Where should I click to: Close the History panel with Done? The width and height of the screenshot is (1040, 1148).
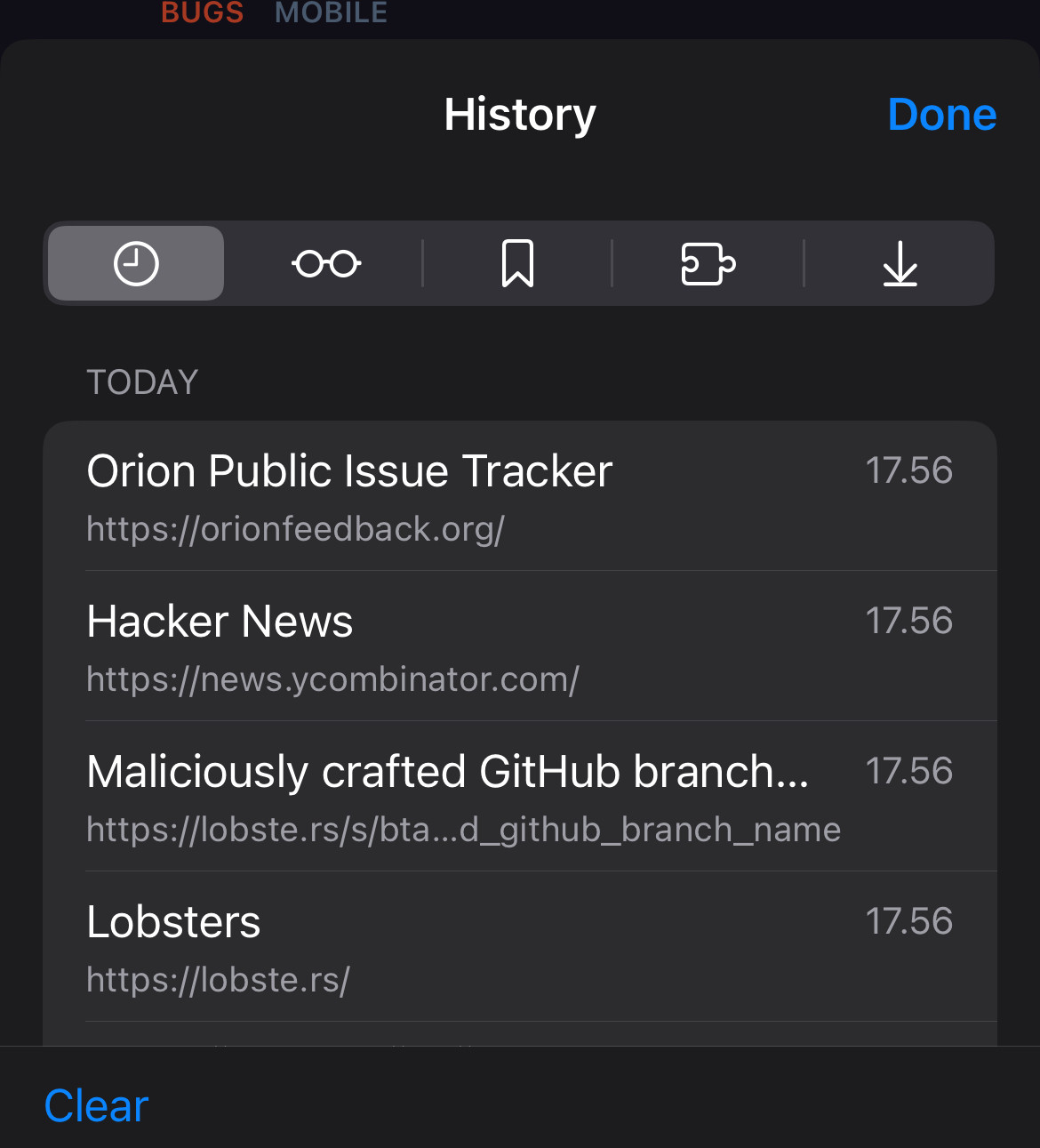pos(941,115)
